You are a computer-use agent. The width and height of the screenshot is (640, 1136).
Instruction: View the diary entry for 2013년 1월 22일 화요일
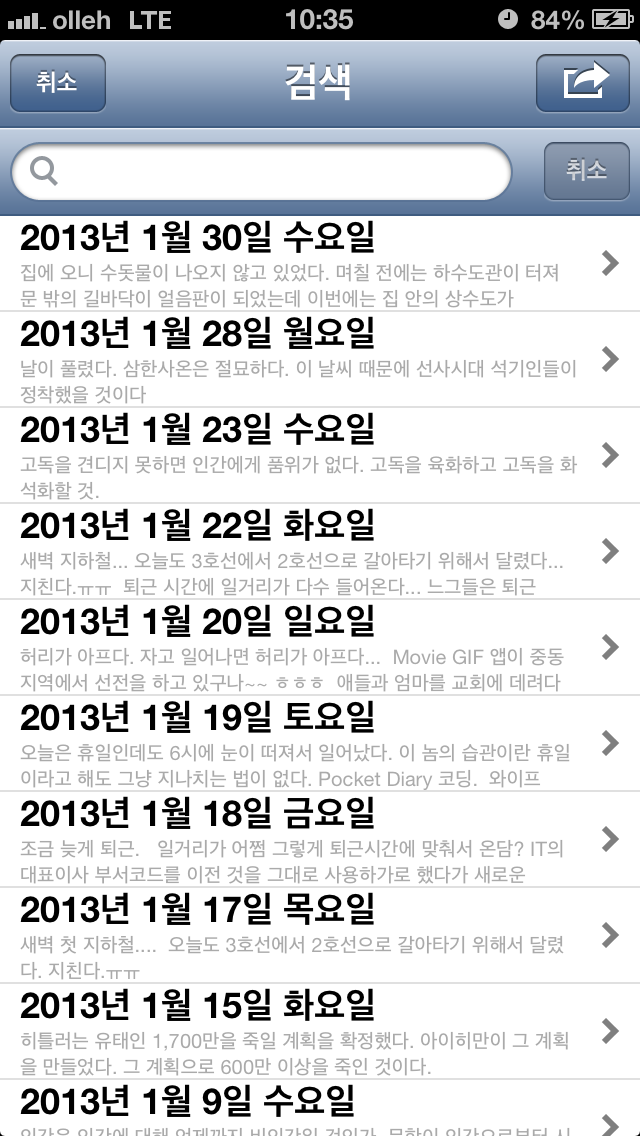(320, 551)
